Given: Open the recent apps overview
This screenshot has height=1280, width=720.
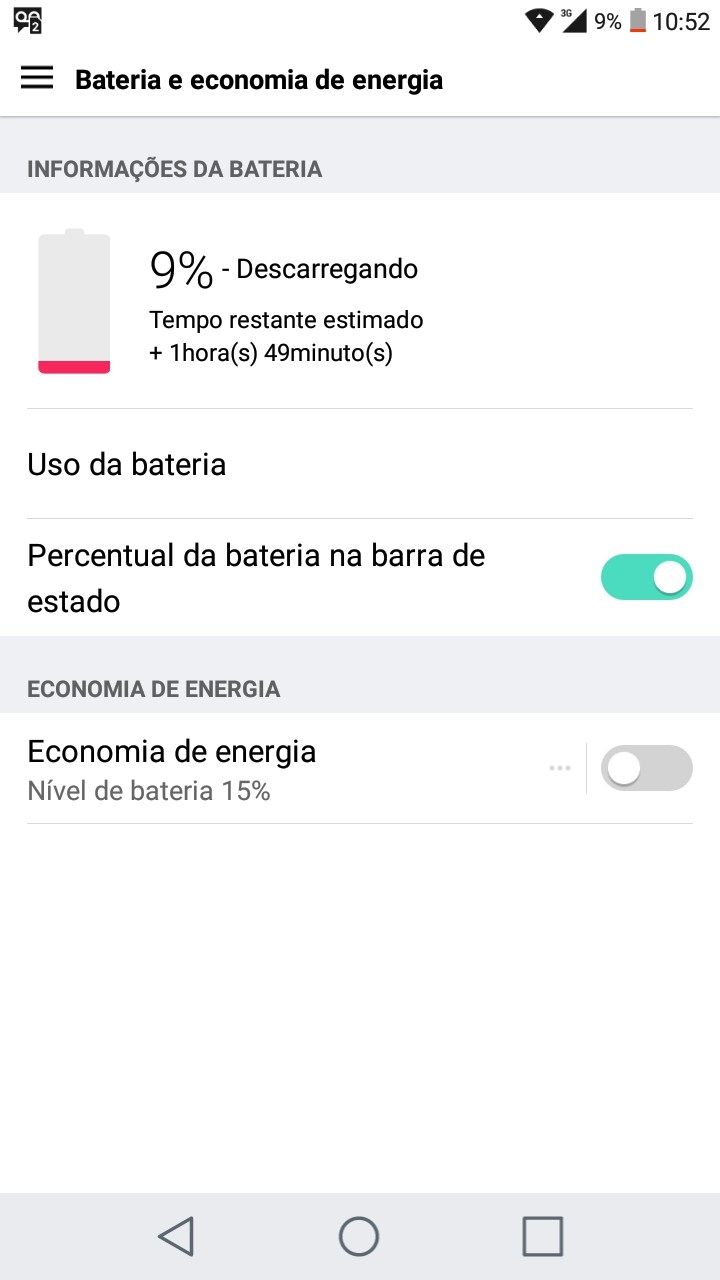Looking at the screenshot, I should [x=543, y=1236].
